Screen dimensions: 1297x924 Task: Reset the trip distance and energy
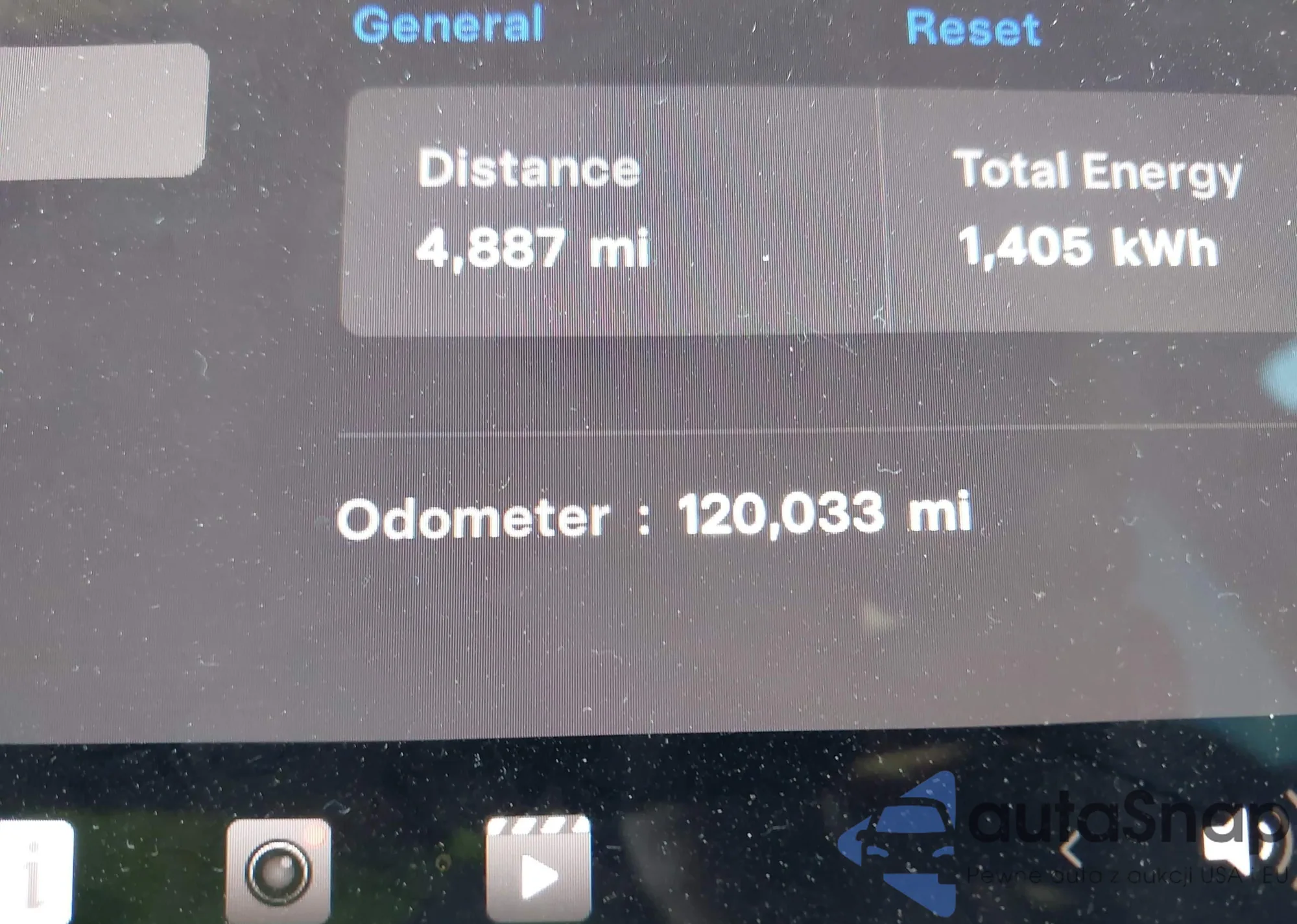[973, 29]
